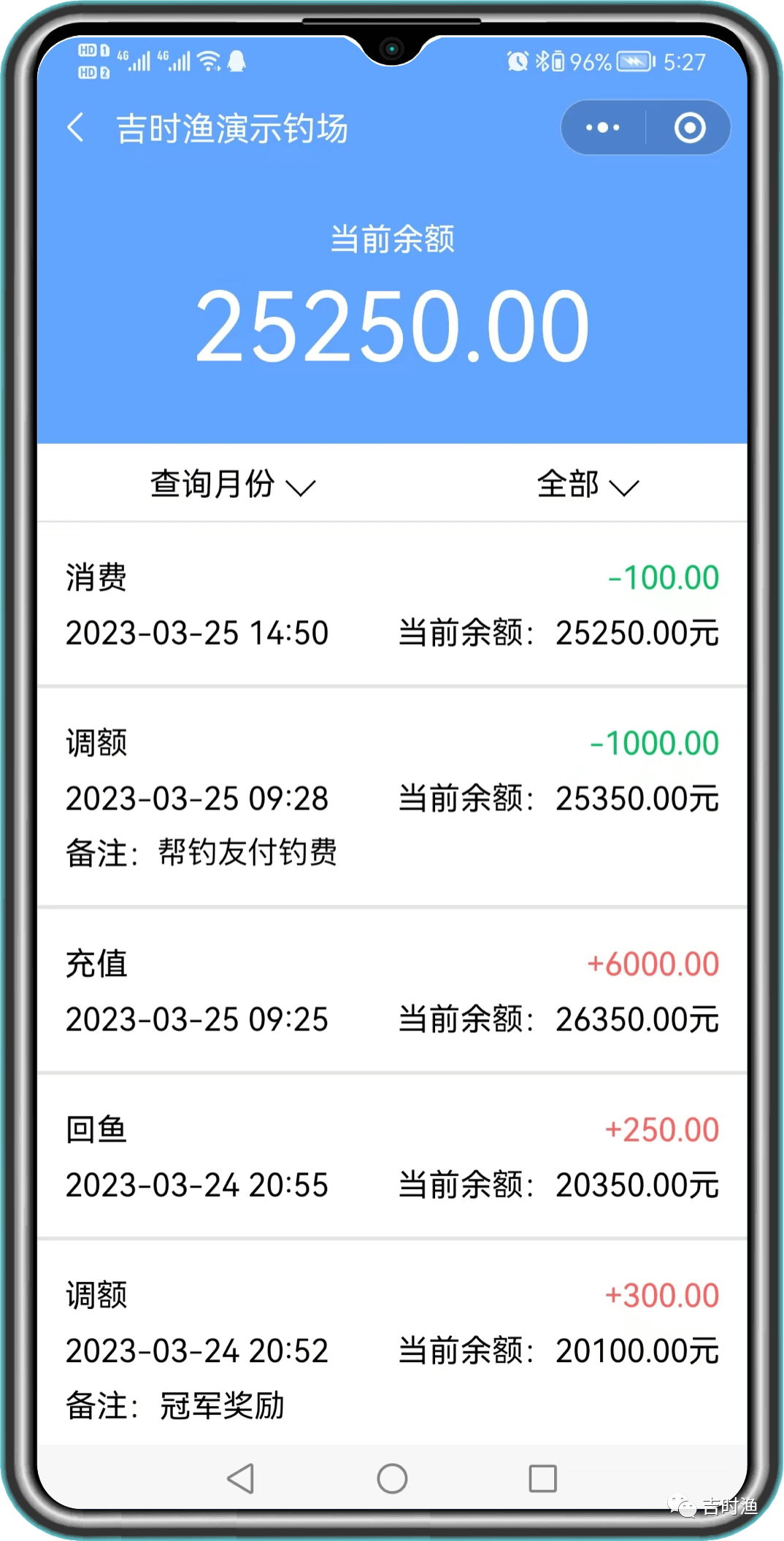Close the mini program with circle button
The image size is (784, 1541).
pos(689,128)
